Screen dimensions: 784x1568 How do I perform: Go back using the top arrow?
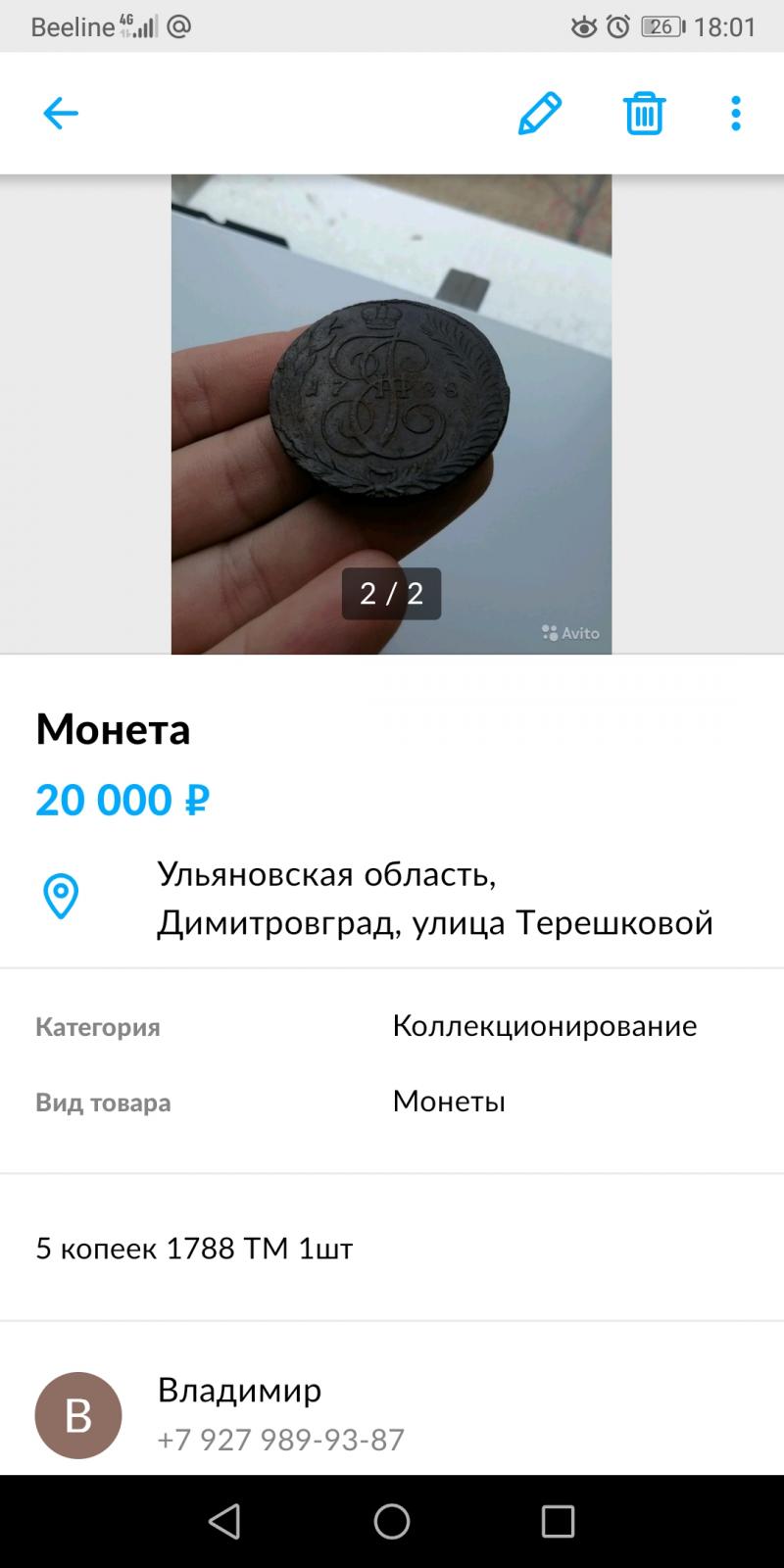(x=60, y=114)
